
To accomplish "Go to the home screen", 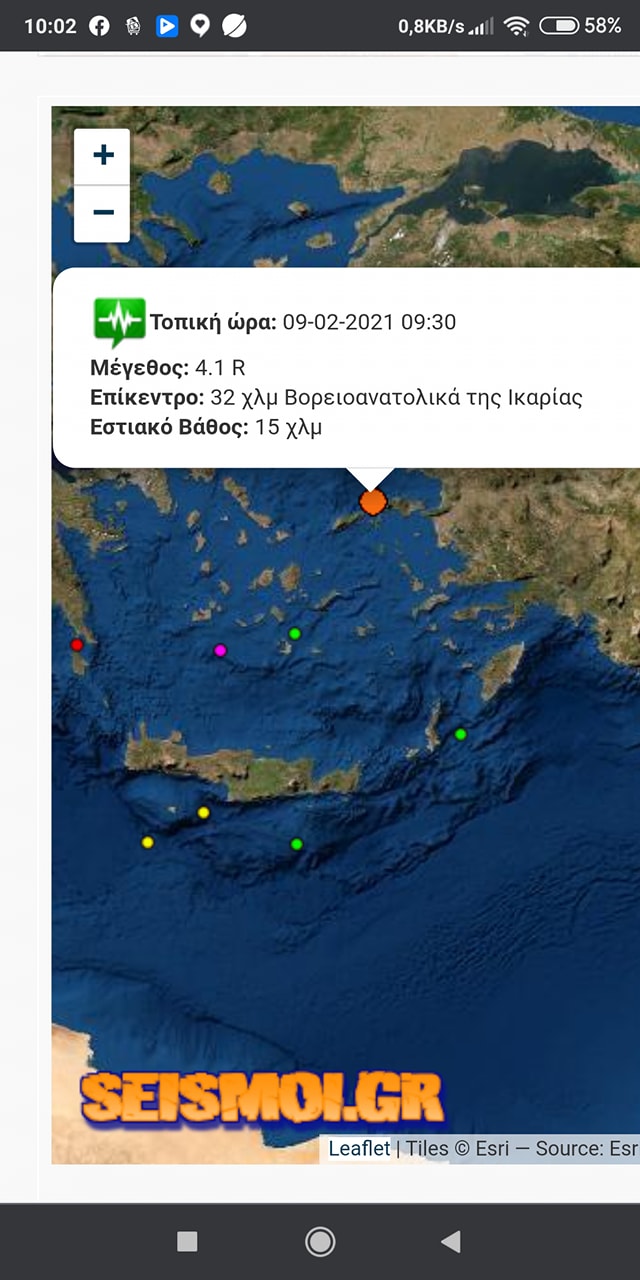I will tap(320, 1241).
